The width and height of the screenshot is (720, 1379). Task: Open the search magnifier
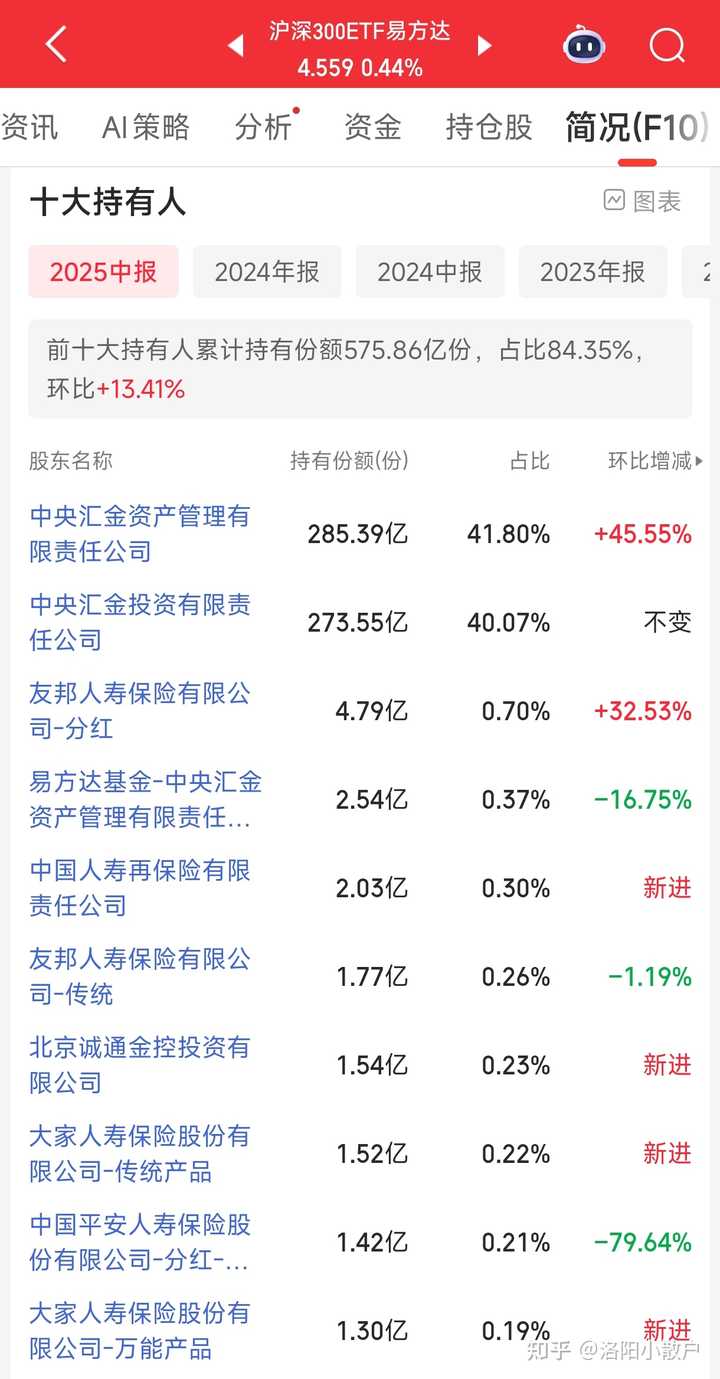666,45
